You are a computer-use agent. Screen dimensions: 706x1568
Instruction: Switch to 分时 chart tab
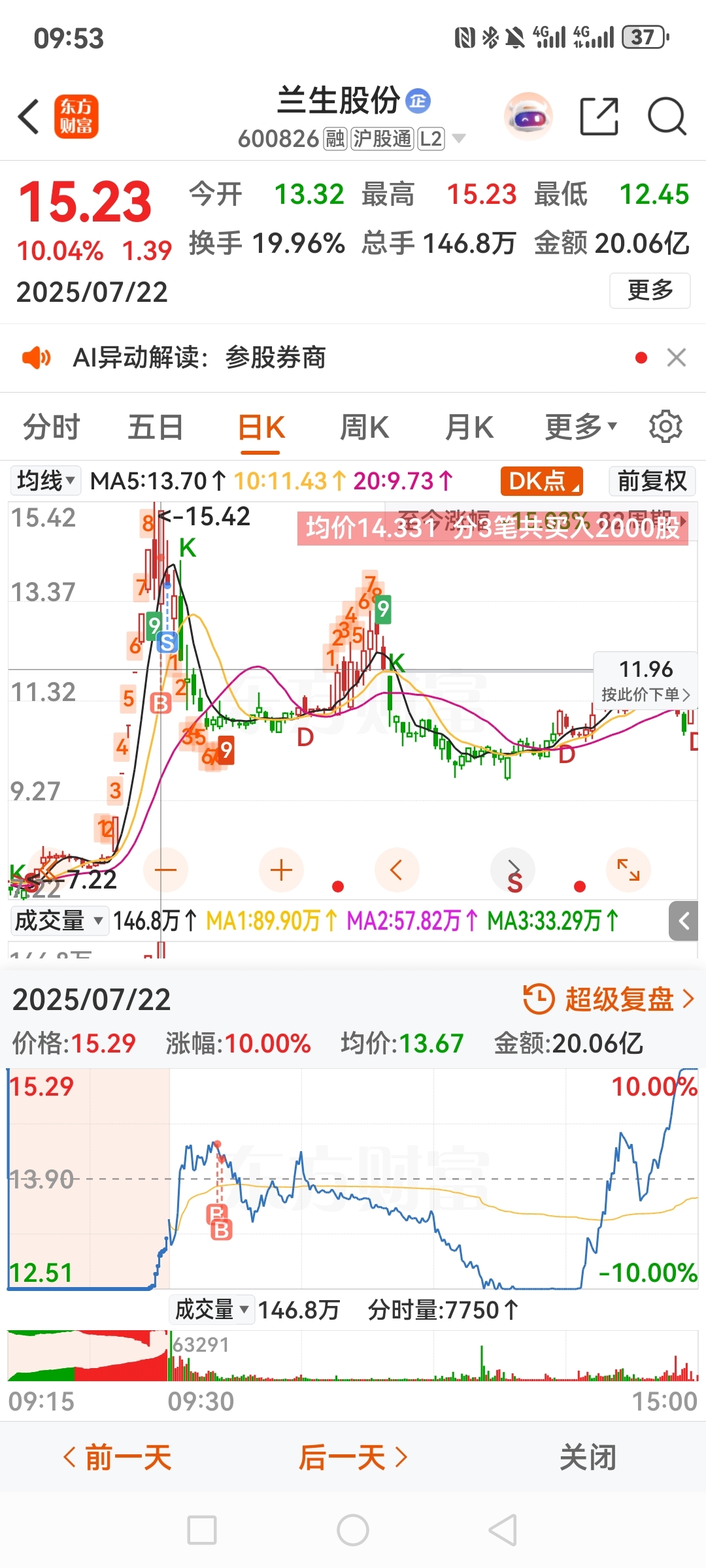point(51,428)
